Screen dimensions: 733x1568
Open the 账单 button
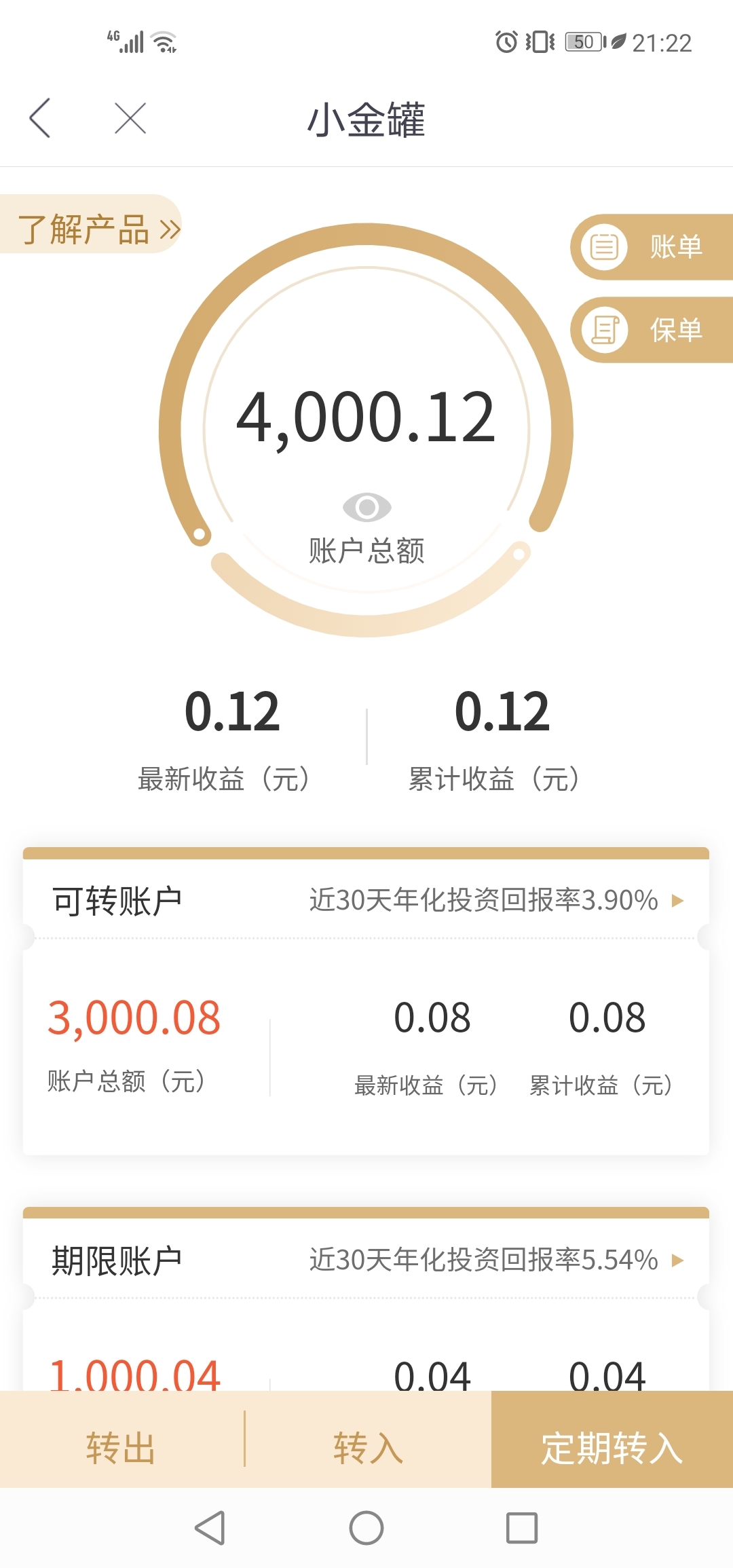(652, 247)
